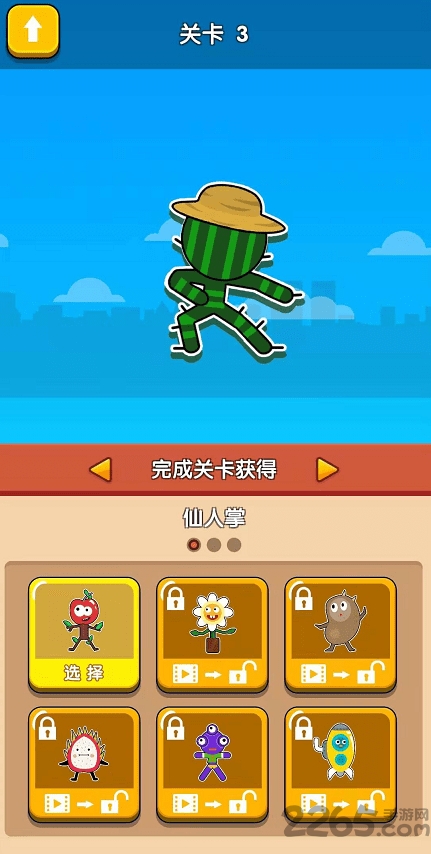Tap the page indicator dots

[214, 545]
